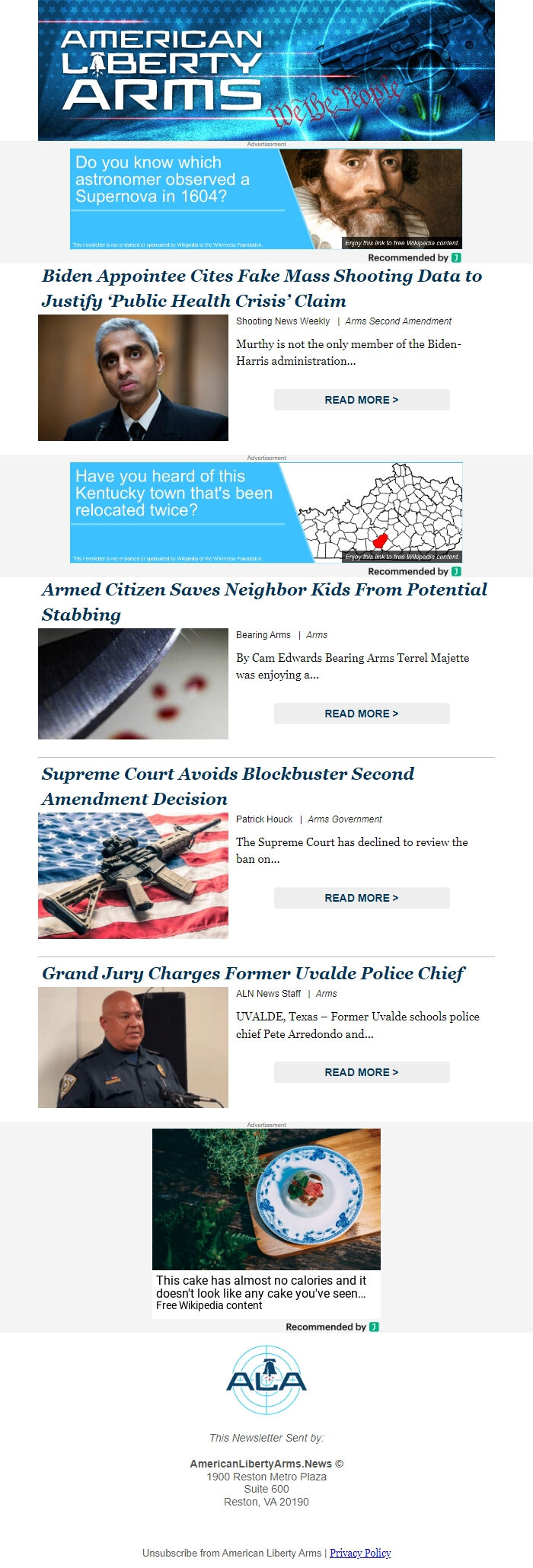Read more about the Biden appointee article
The image size is (533, 1568).
(x=362, y=400)
